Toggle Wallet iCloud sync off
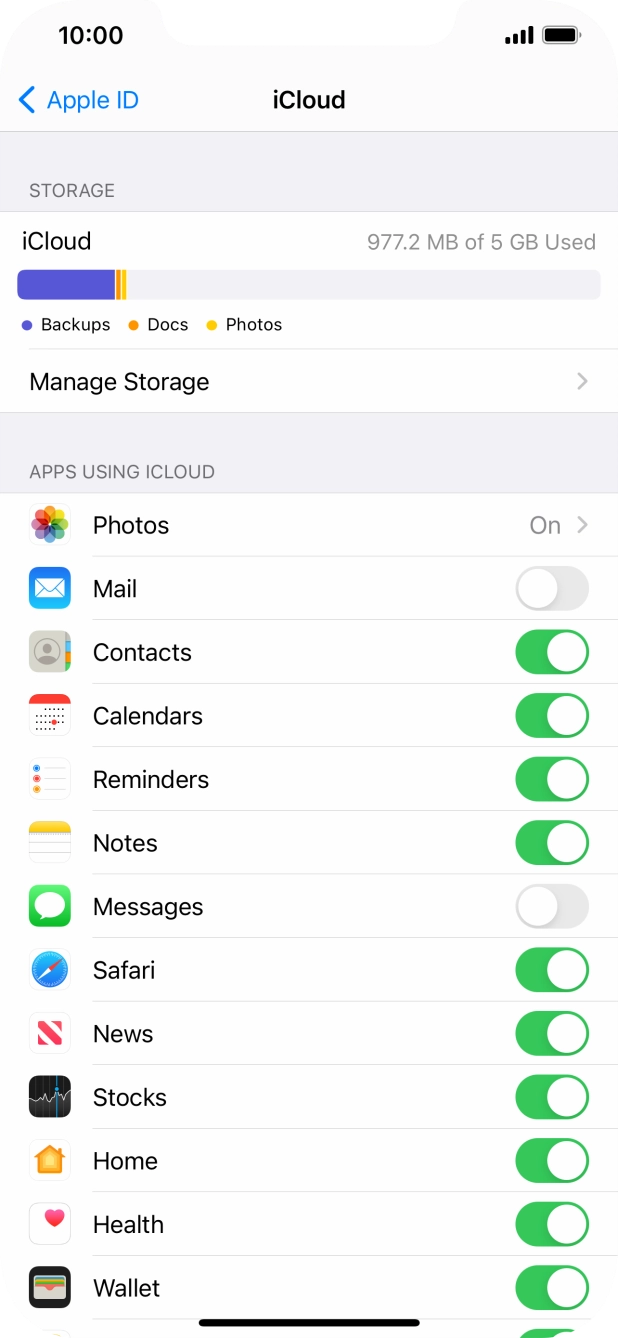The image size is (618, 1338). coord(552,1288)
